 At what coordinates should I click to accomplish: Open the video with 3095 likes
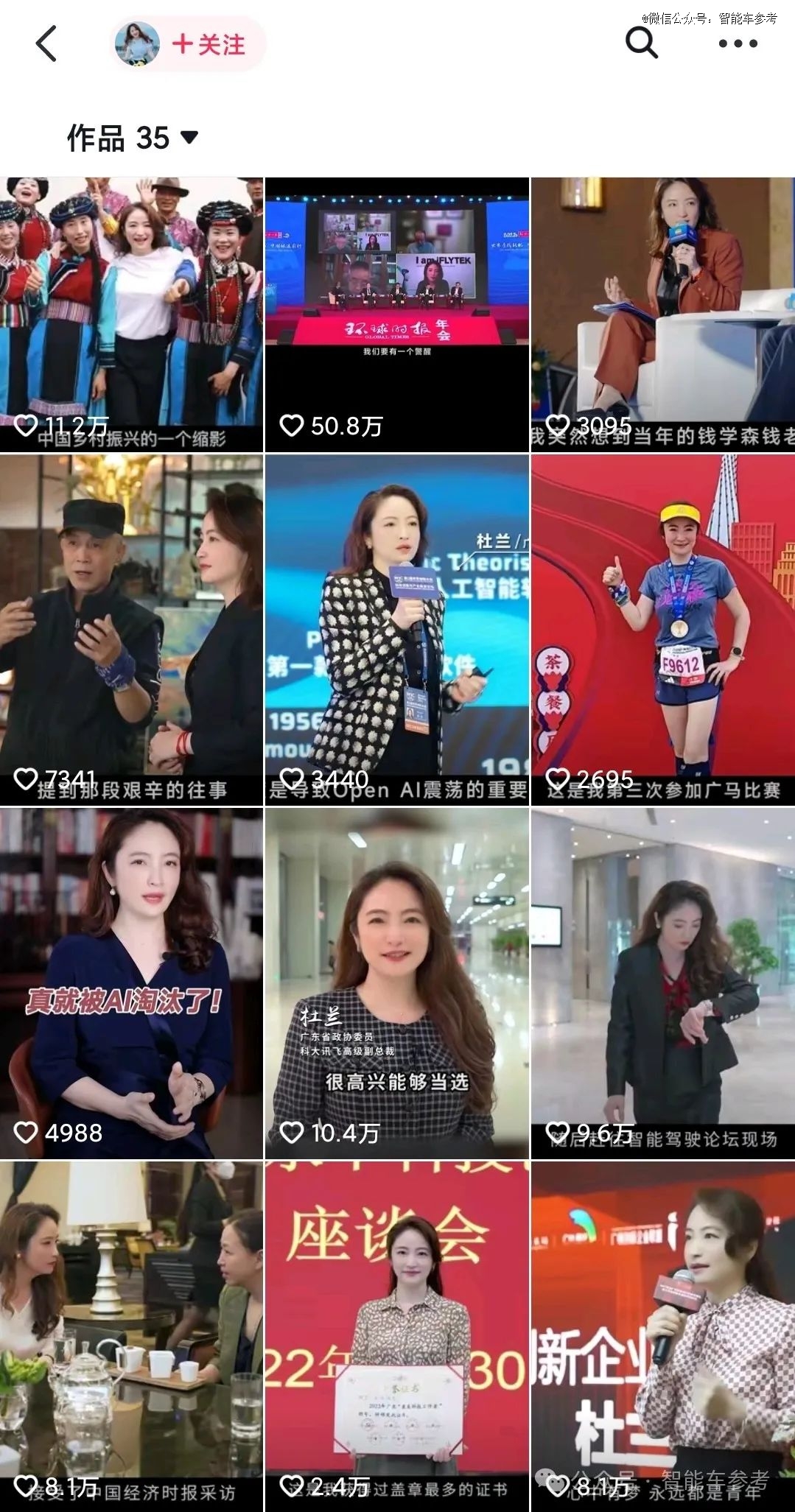tap(662, 314)
